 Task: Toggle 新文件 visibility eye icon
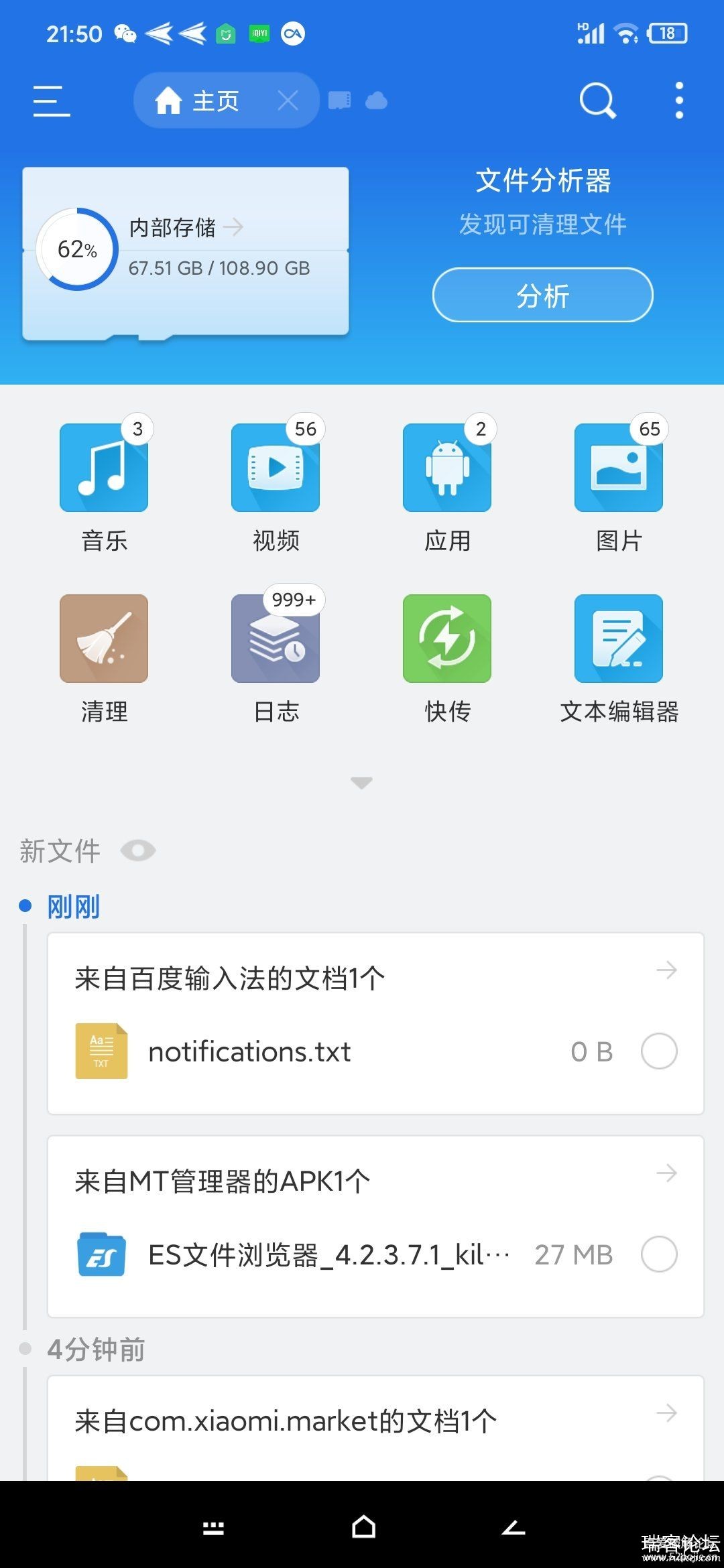pos(138,851)
